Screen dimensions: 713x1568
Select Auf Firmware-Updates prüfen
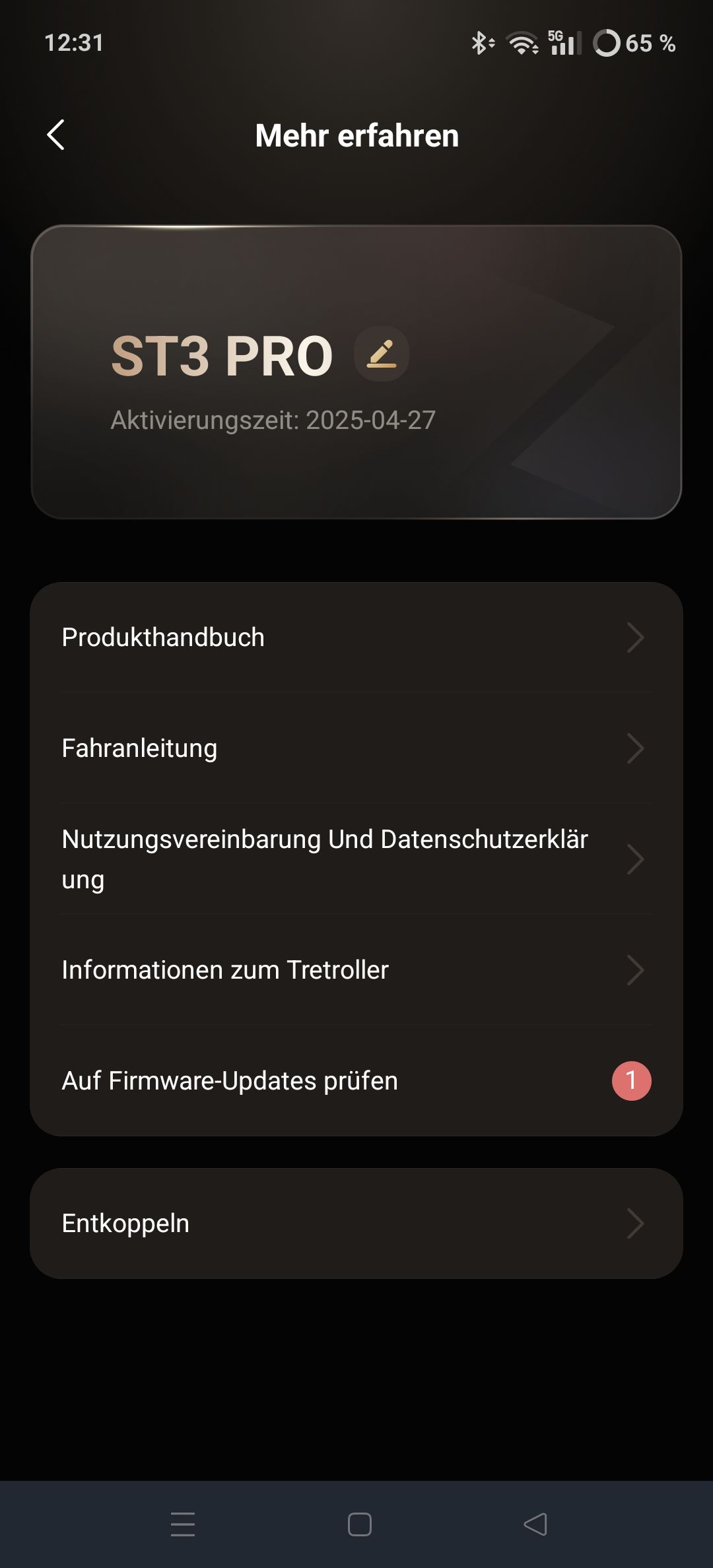coord(356,1081)
